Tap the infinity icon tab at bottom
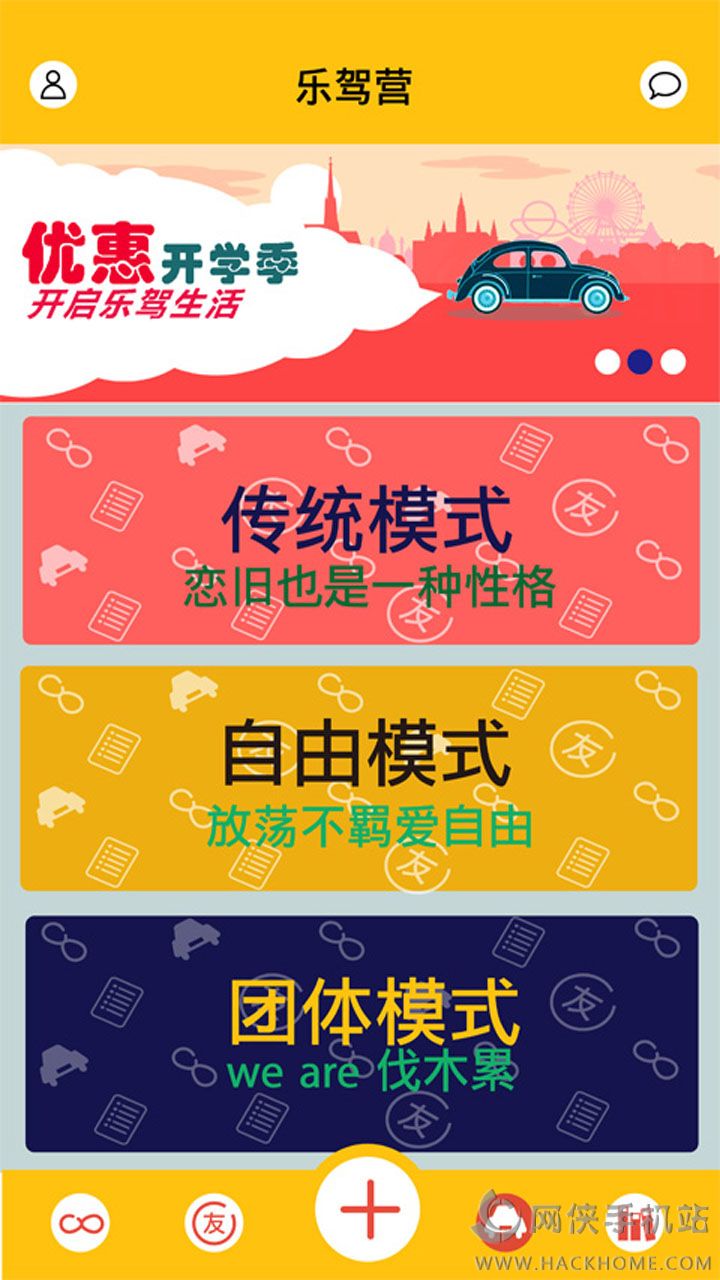The image size is (720, 1280). tap(80, 1222)
